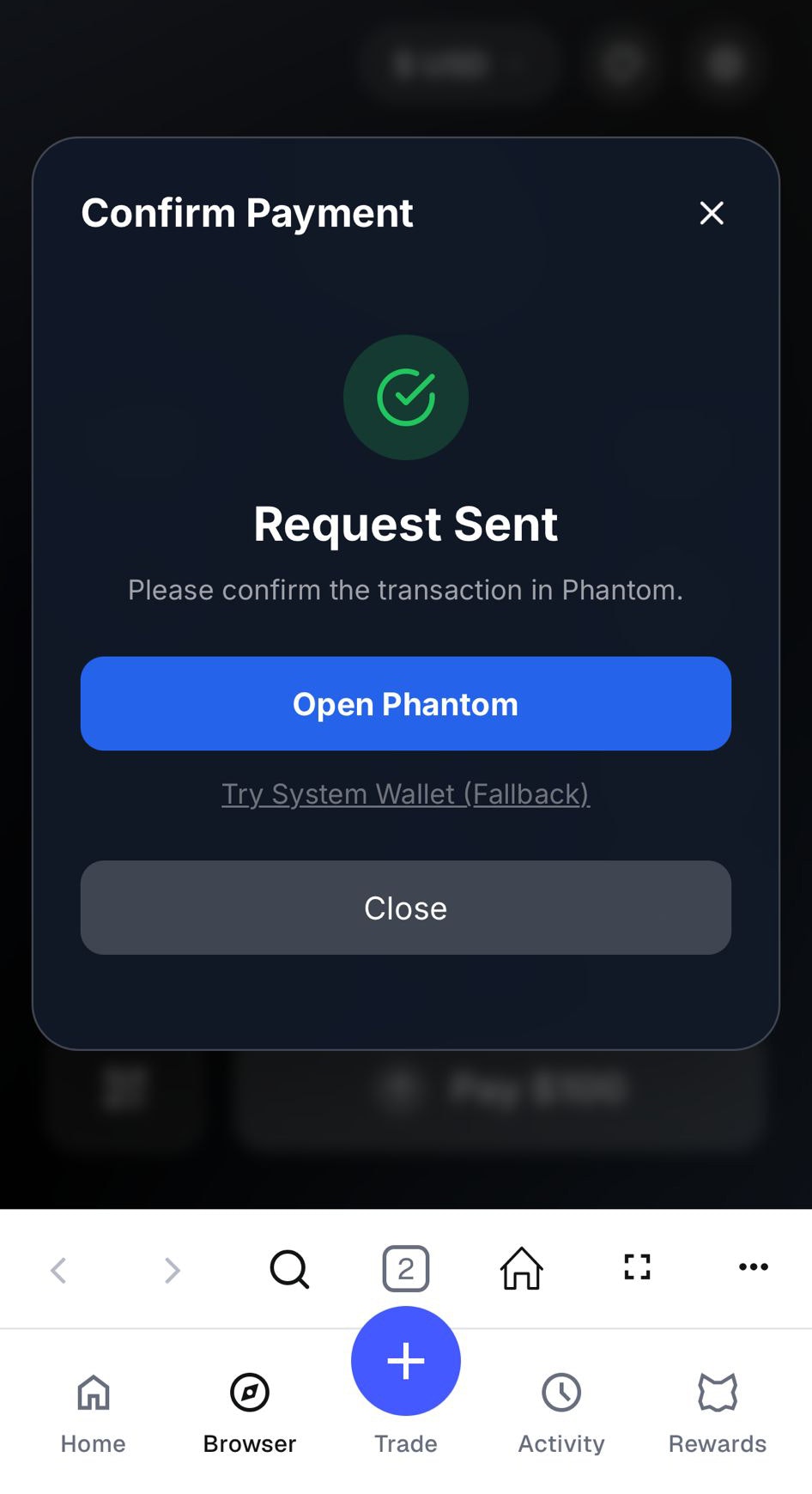
Task: Open Trade with the plus button
Action: (x=405, y=1362)
